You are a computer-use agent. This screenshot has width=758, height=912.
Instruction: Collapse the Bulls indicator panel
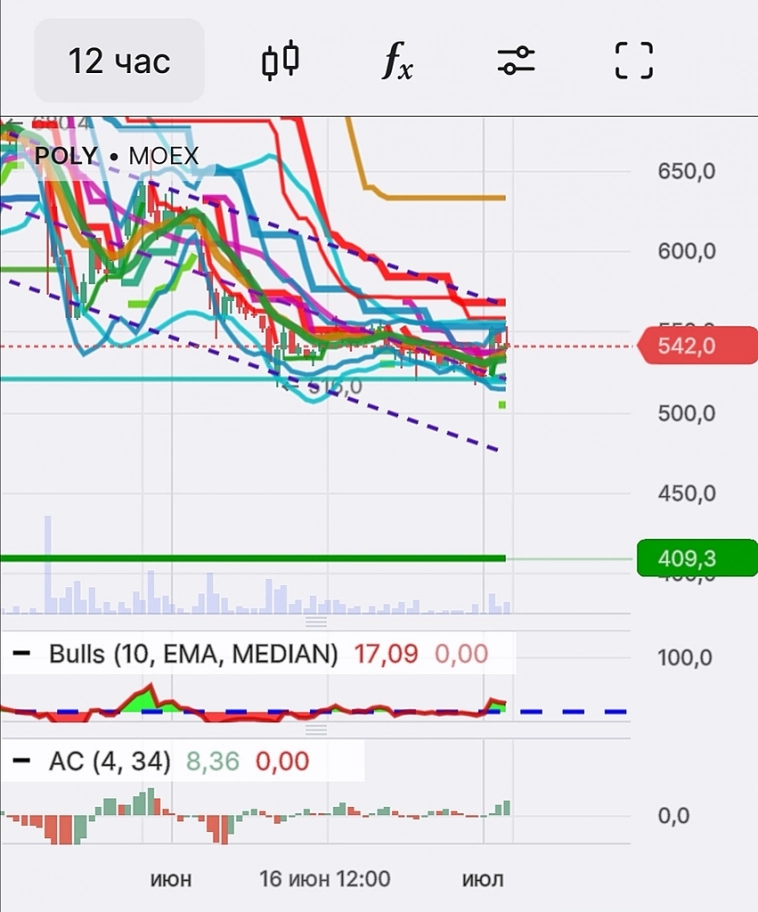(x=21, y=655)
